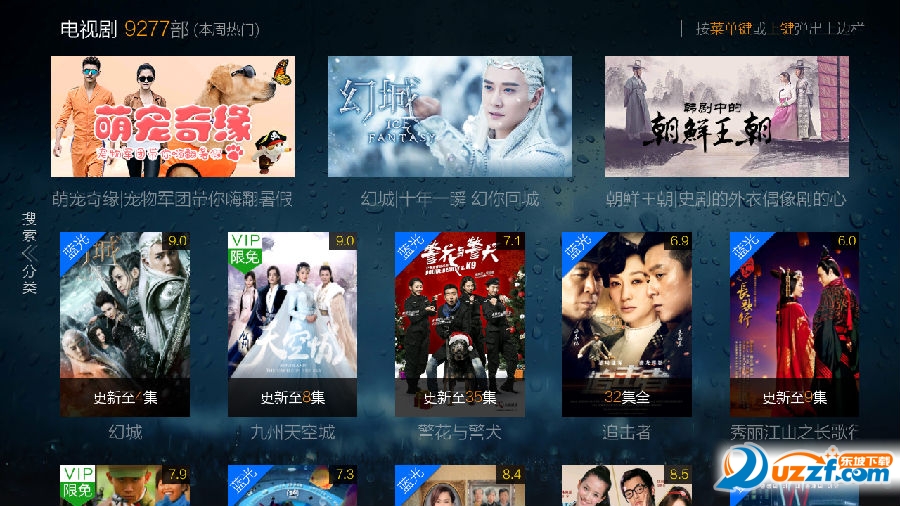
Task: Open the 搜索 分类 side panel
Action: pyautogui.click(x=29, y=253)
